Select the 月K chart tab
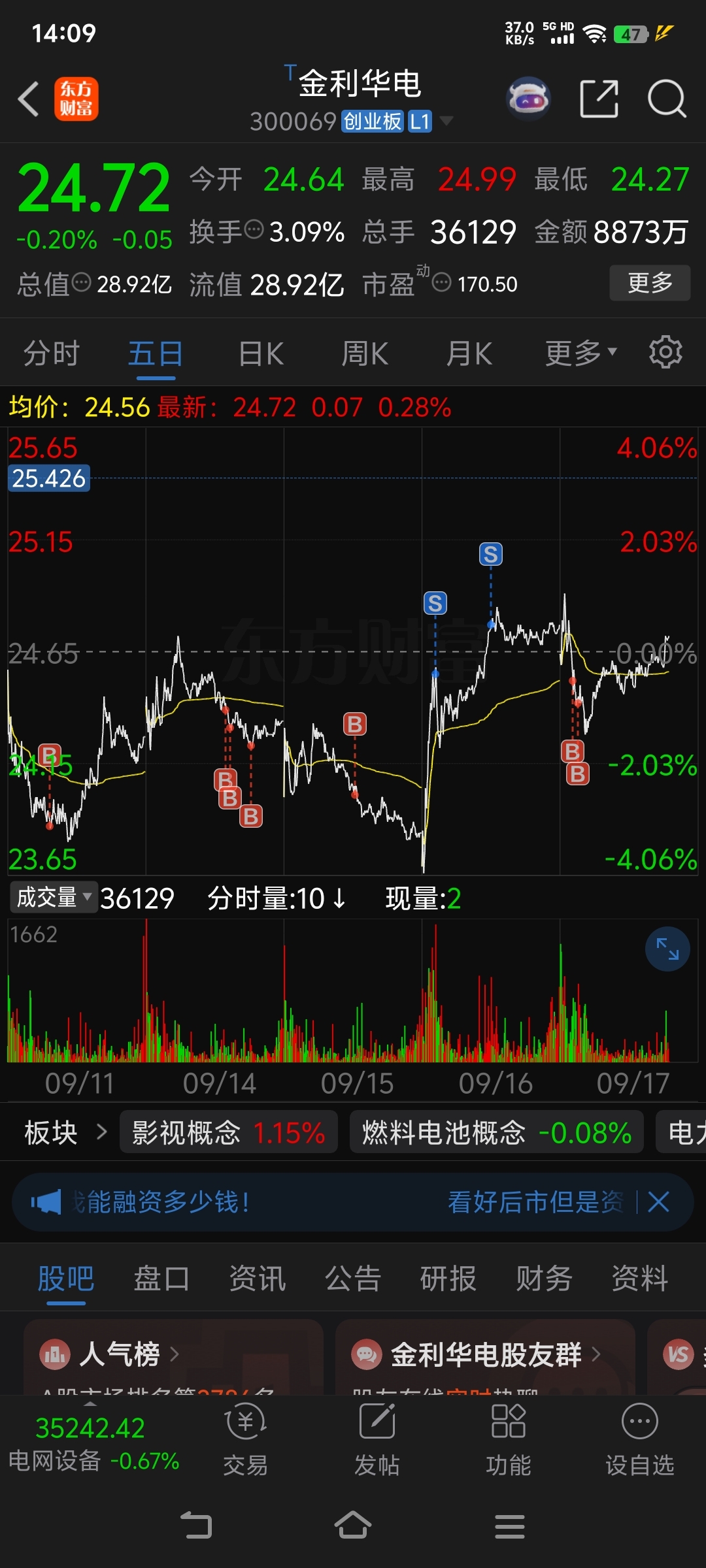706x1568 pixels. pyautogui.click(x=469, y=354)
